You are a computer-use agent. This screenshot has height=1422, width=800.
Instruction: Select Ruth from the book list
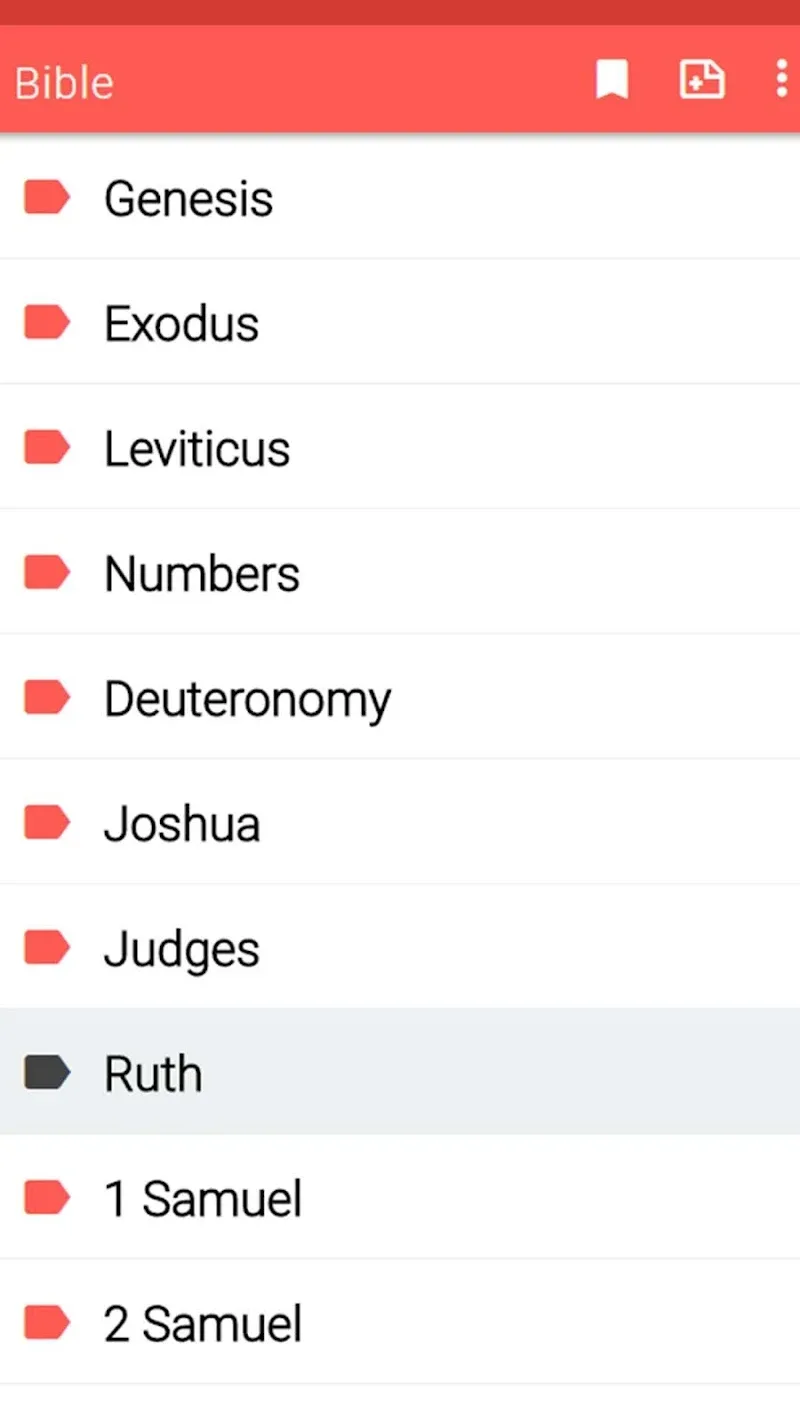point(153,1072)
